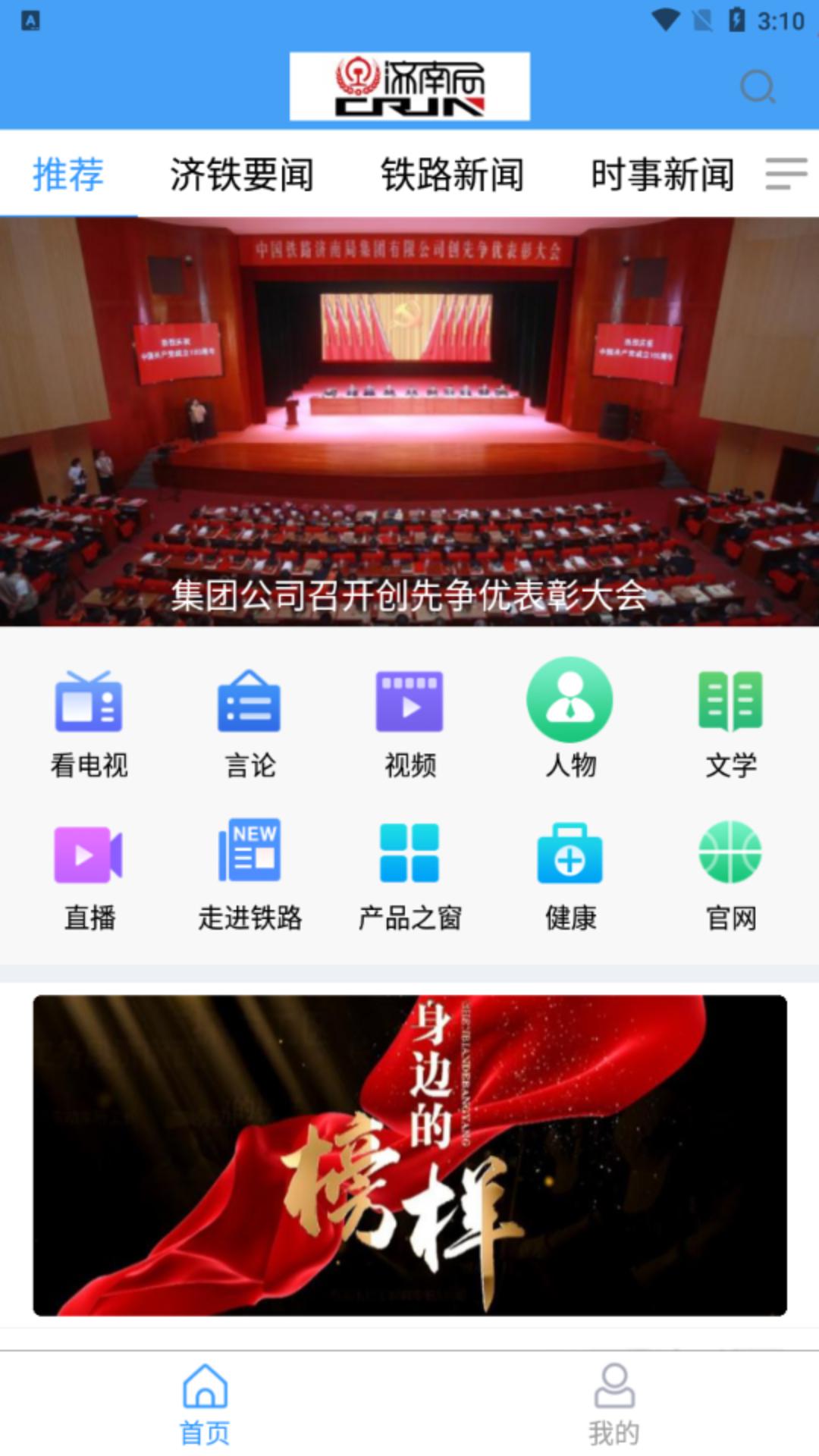
Task: Open the search icon in the header
Action: tap(757, 87)
